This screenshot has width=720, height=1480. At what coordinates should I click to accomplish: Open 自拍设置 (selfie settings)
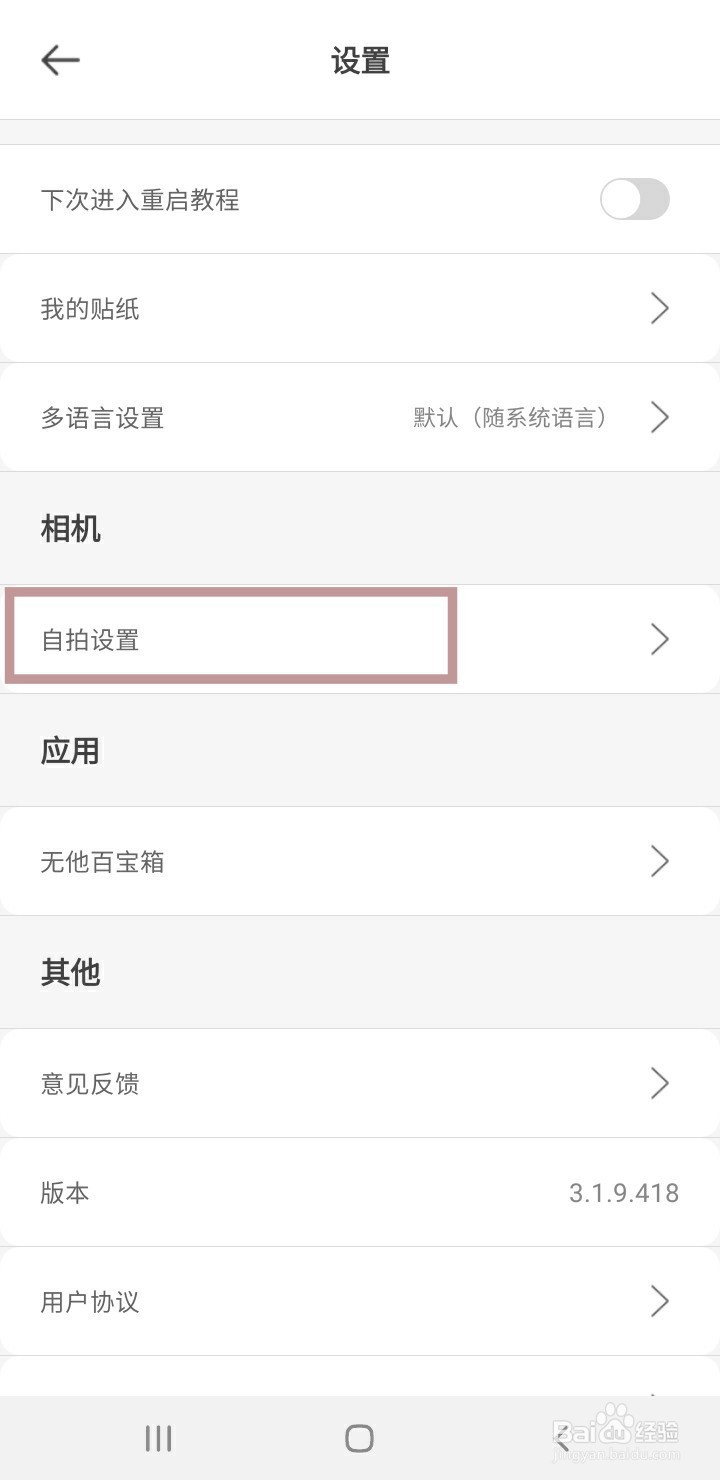tap(230, 639)
